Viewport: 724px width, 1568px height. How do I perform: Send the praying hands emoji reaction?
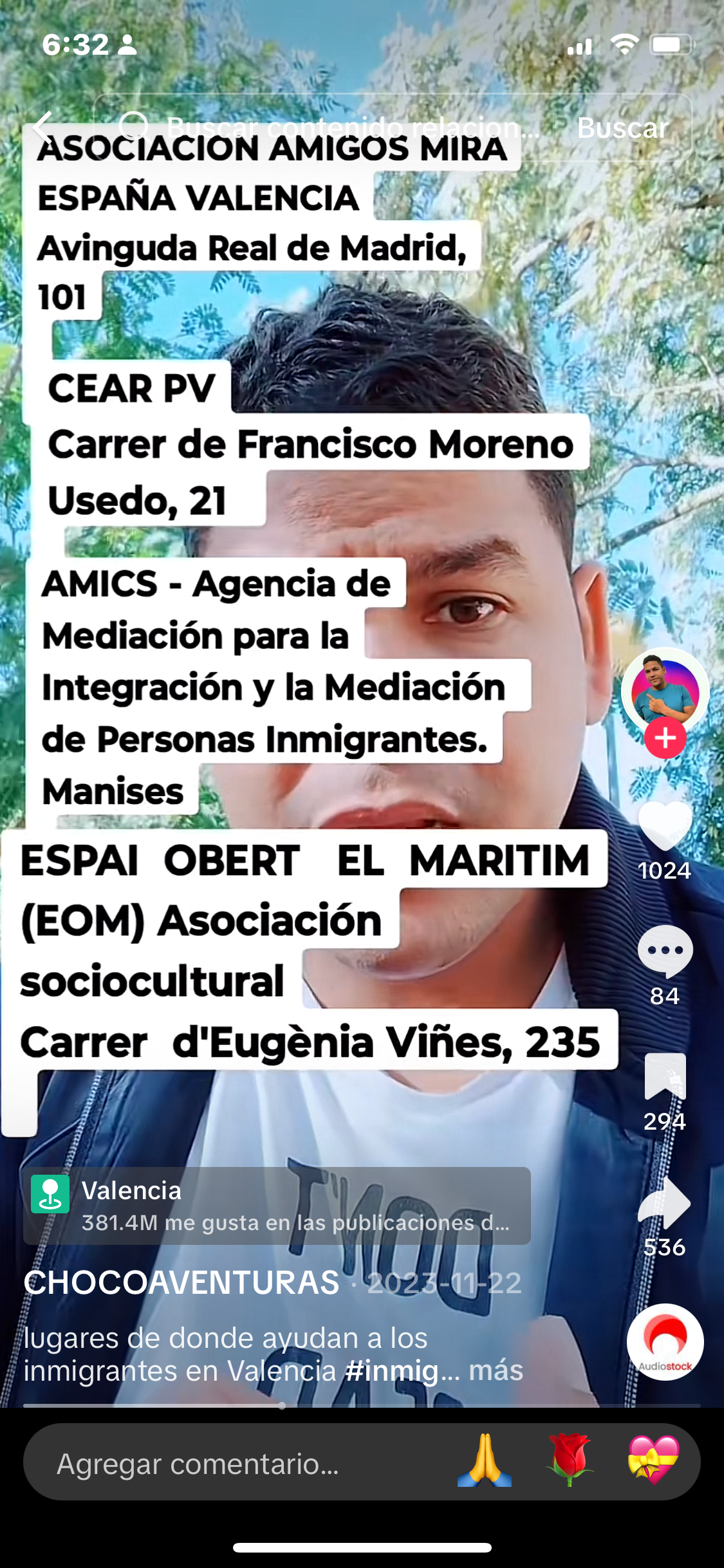485,1460
